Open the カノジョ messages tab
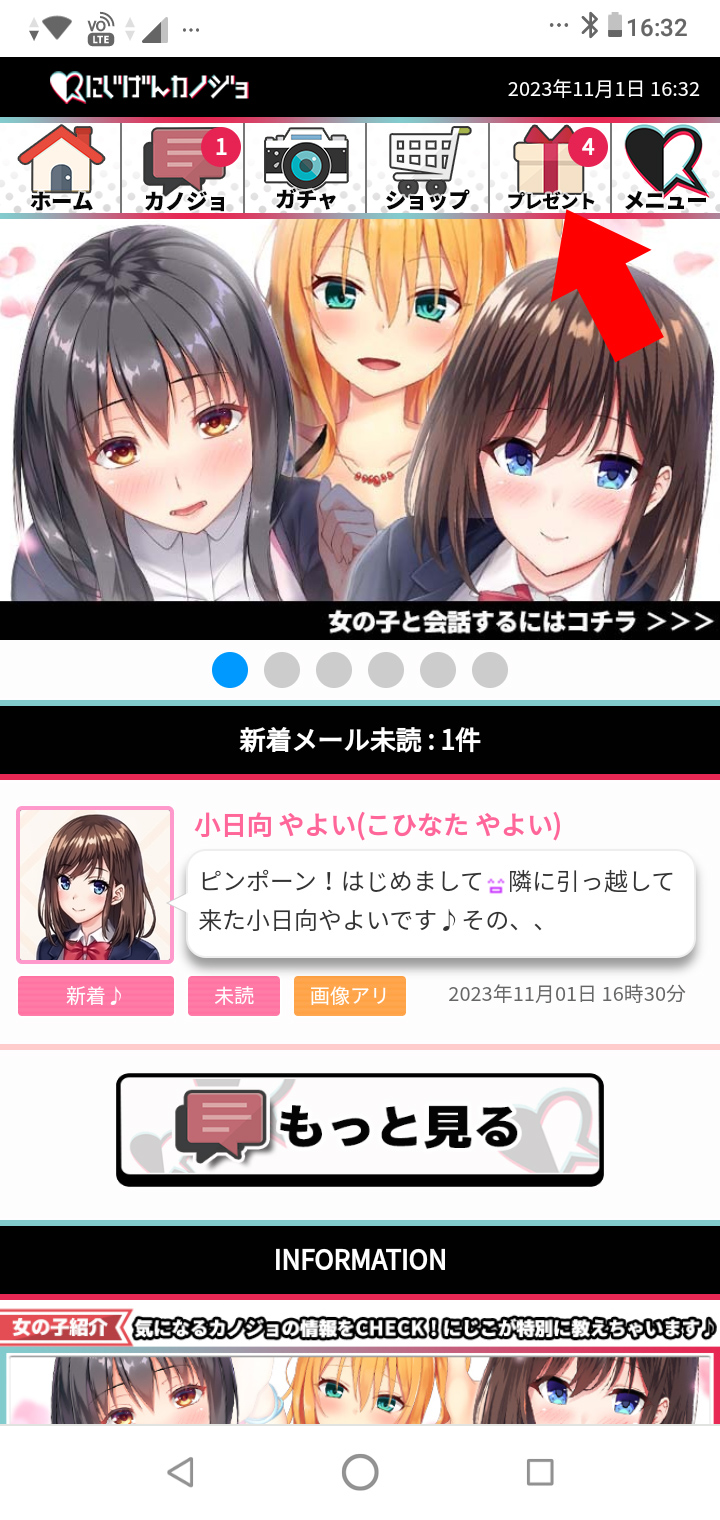The image size is (720, 1520). [x=183, y=168]
